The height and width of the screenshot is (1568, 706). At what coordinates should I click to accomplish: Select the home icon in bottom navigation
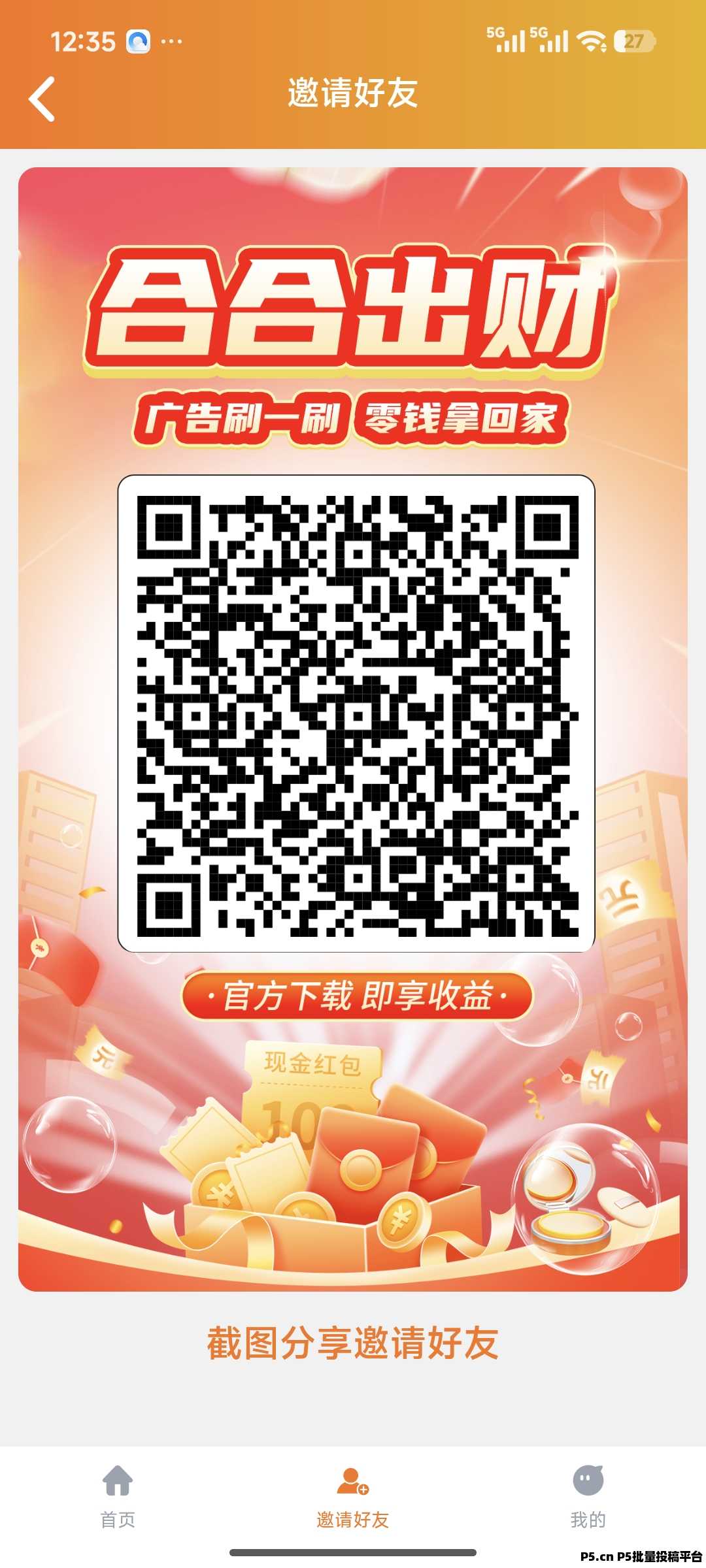click(116, 1482)
